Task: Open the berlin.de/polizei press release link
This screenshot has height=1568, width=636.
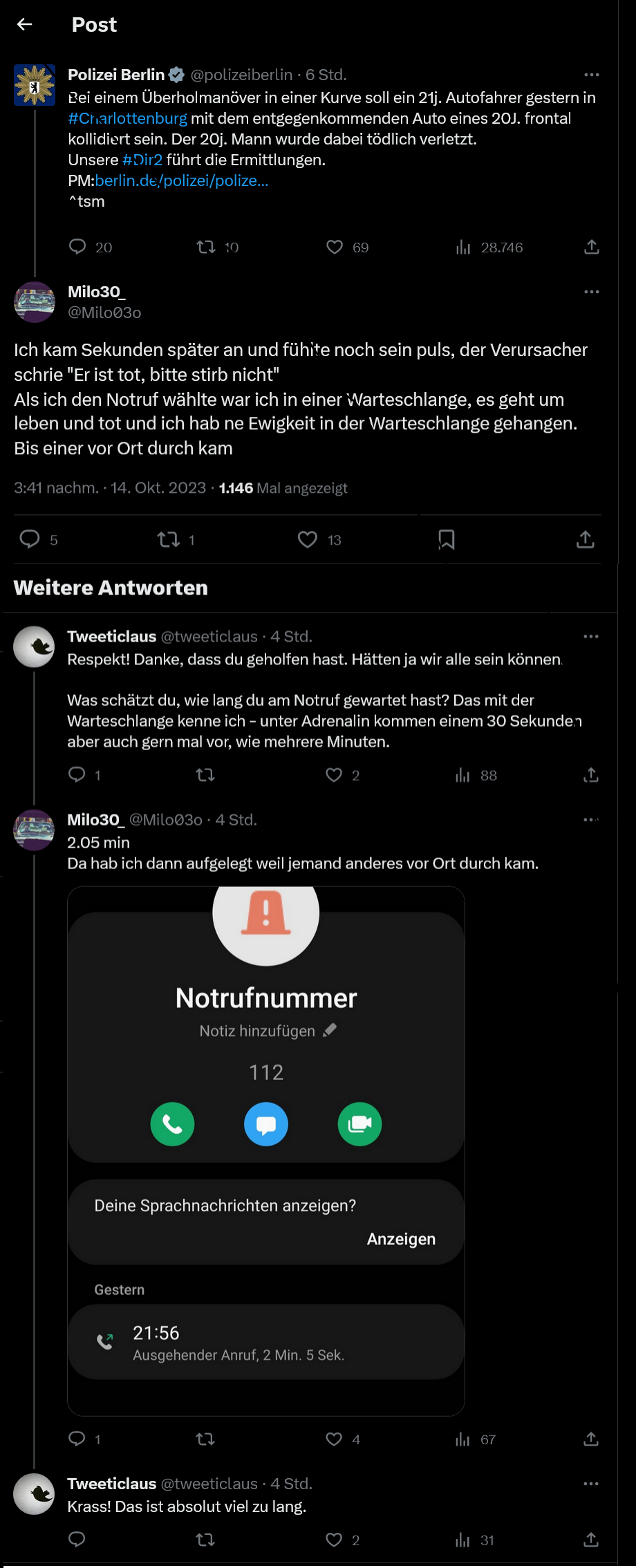Action: click(x=181, y=180)
